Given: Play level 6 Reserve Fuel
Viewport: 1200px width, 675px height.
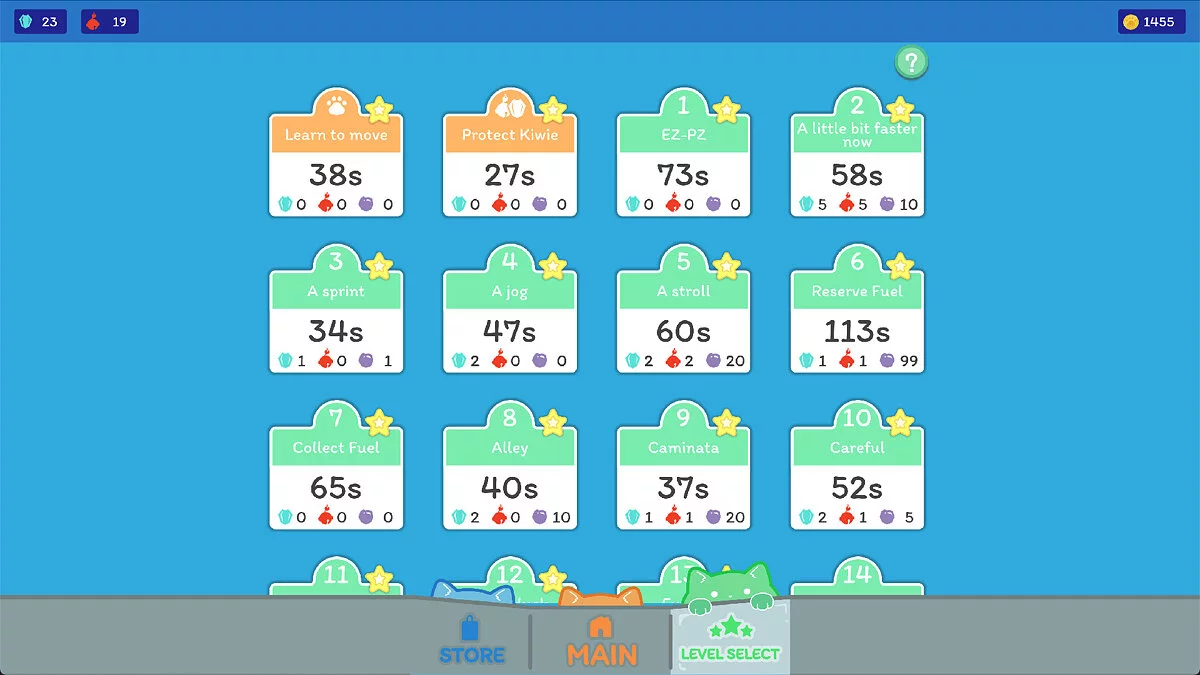Looking at the screenshot, I should 857,322.
